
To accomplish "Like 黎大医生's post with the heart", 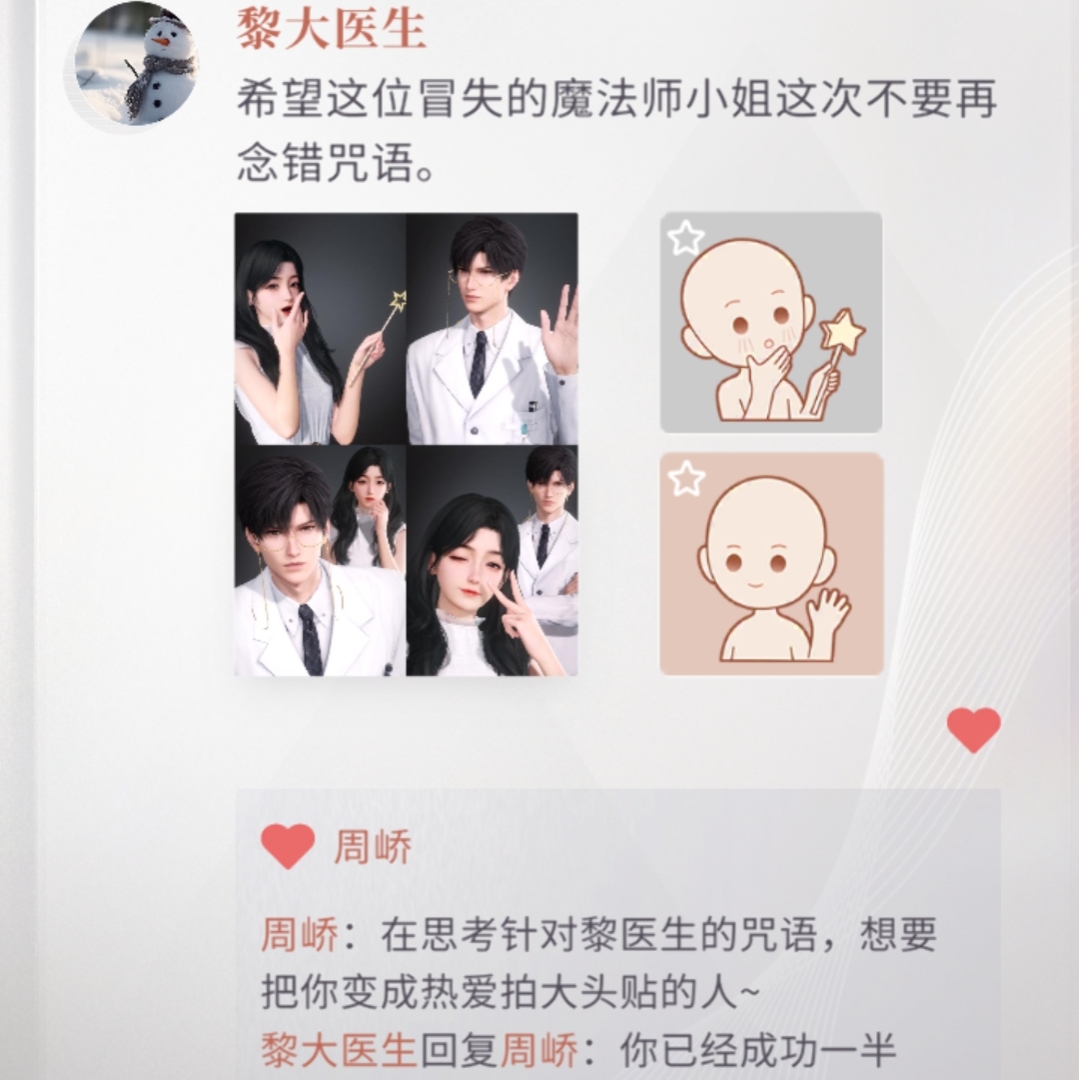I will point(973,730).
